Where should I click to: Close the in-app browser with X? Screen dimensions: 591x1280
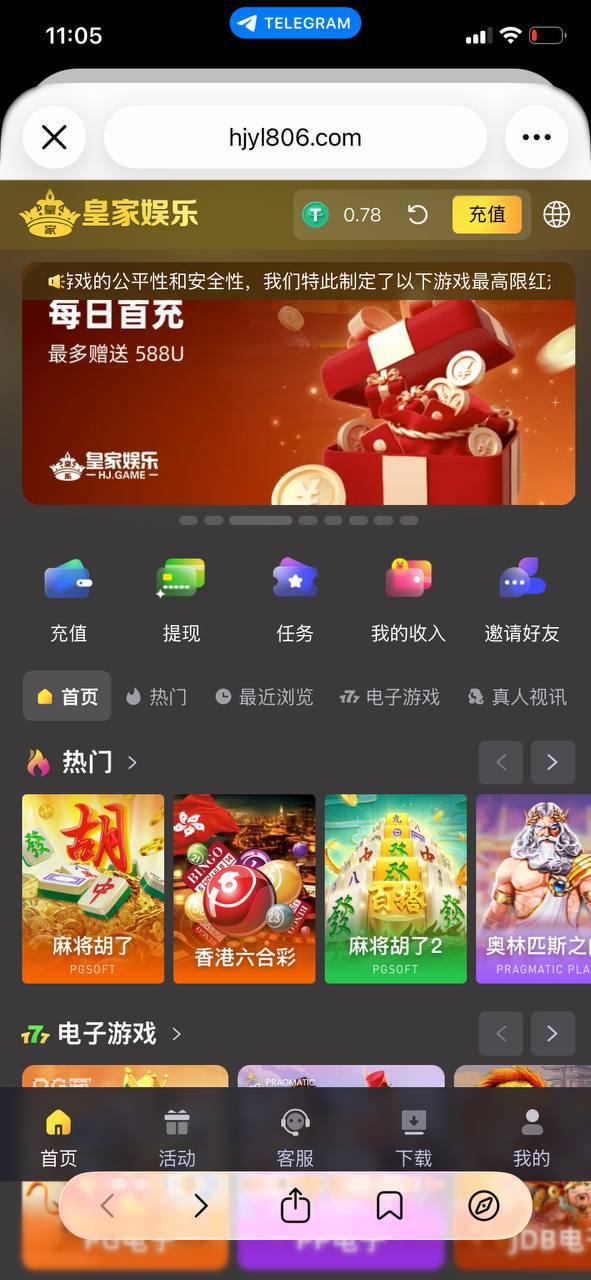(x=54, y=137)
